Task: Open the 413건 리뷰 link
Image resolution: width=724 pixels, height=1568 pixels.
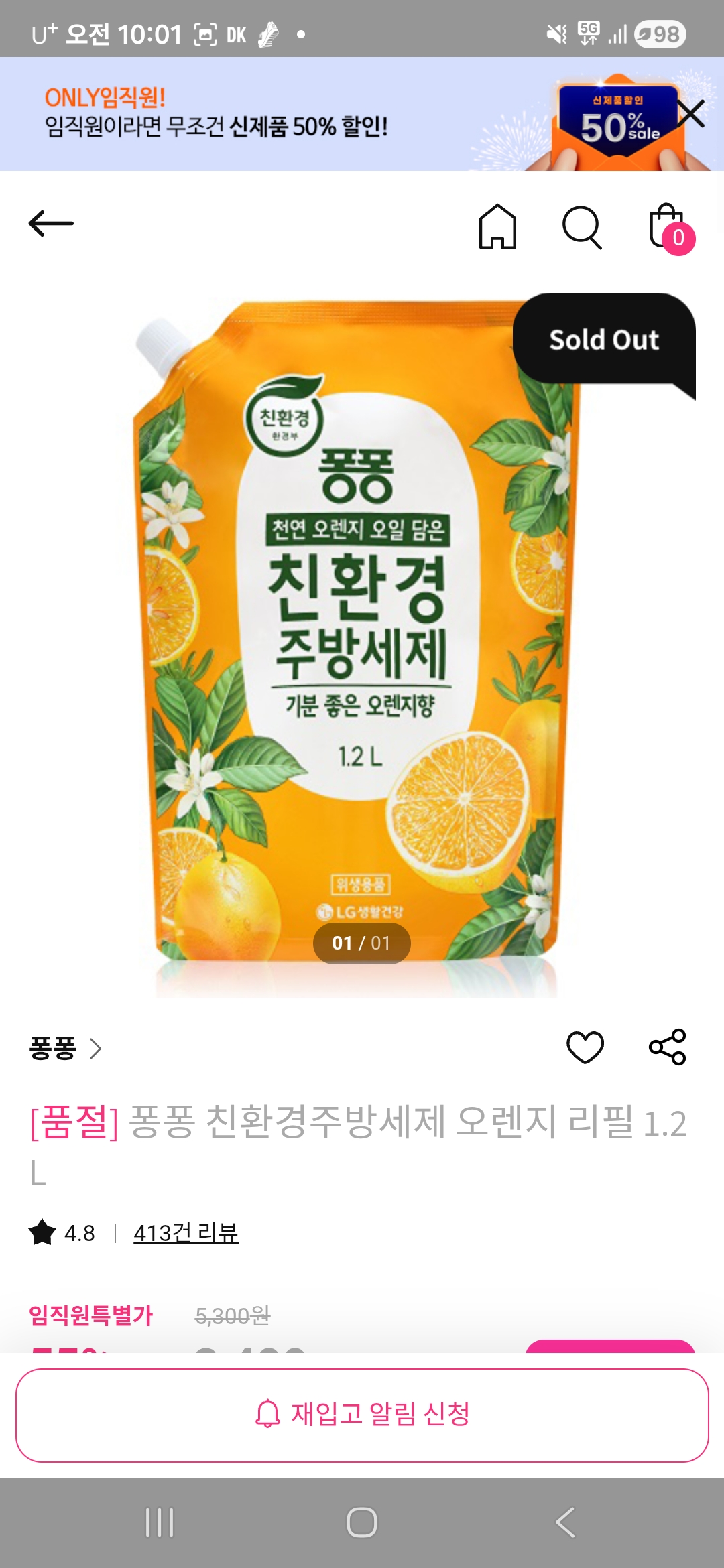Action: [x=186, y=1232]
